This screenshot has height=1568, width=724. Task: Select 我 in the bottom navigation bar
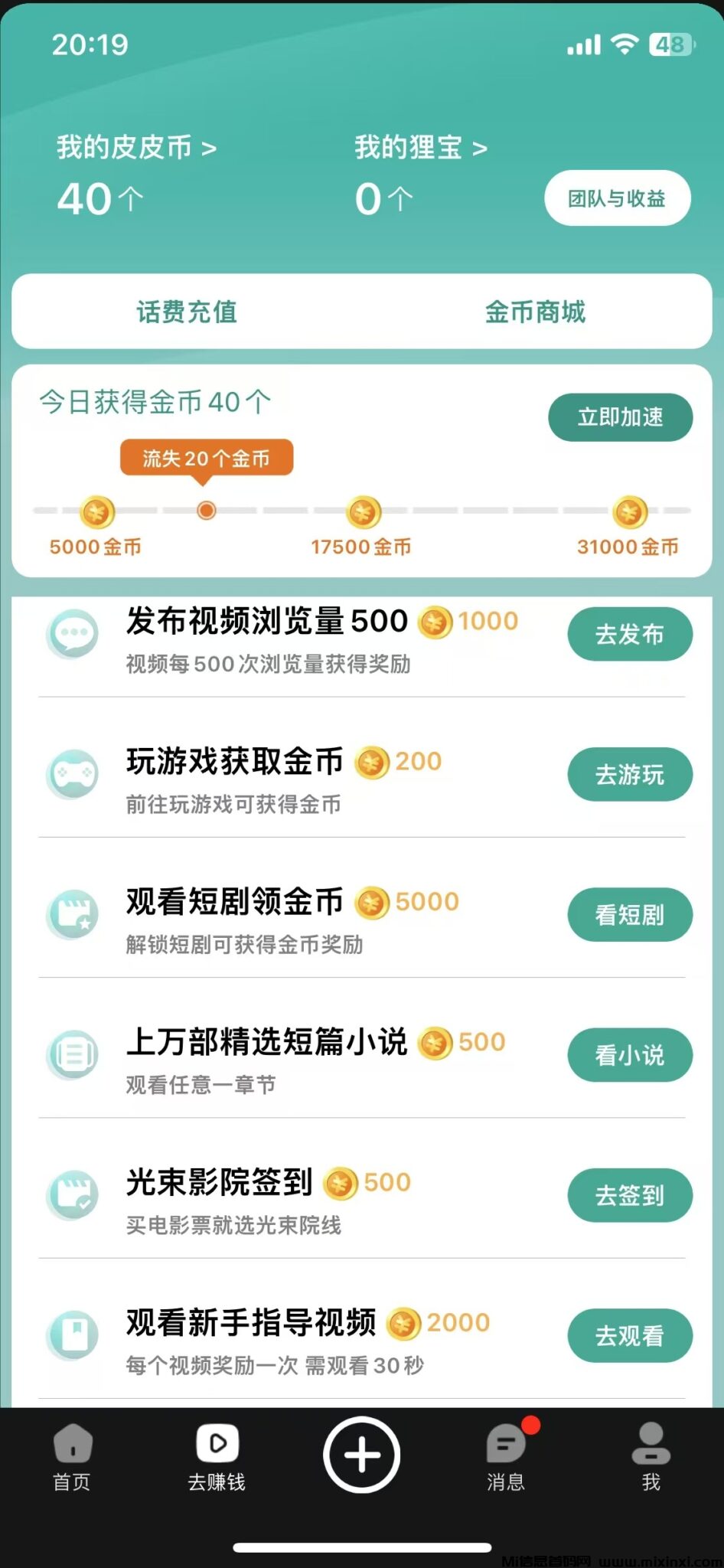(651, 1459)
